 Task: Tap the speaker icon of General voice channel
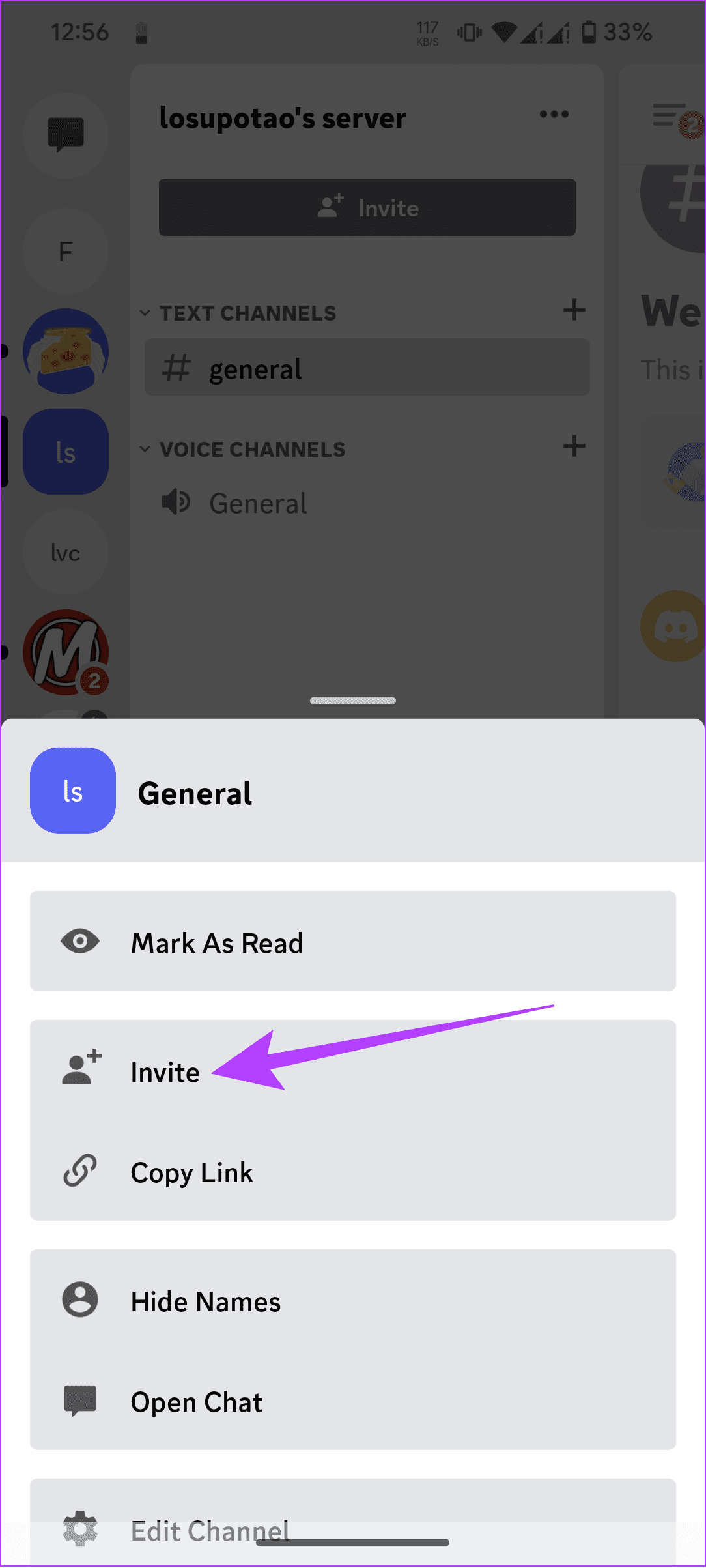click(176, 502)
